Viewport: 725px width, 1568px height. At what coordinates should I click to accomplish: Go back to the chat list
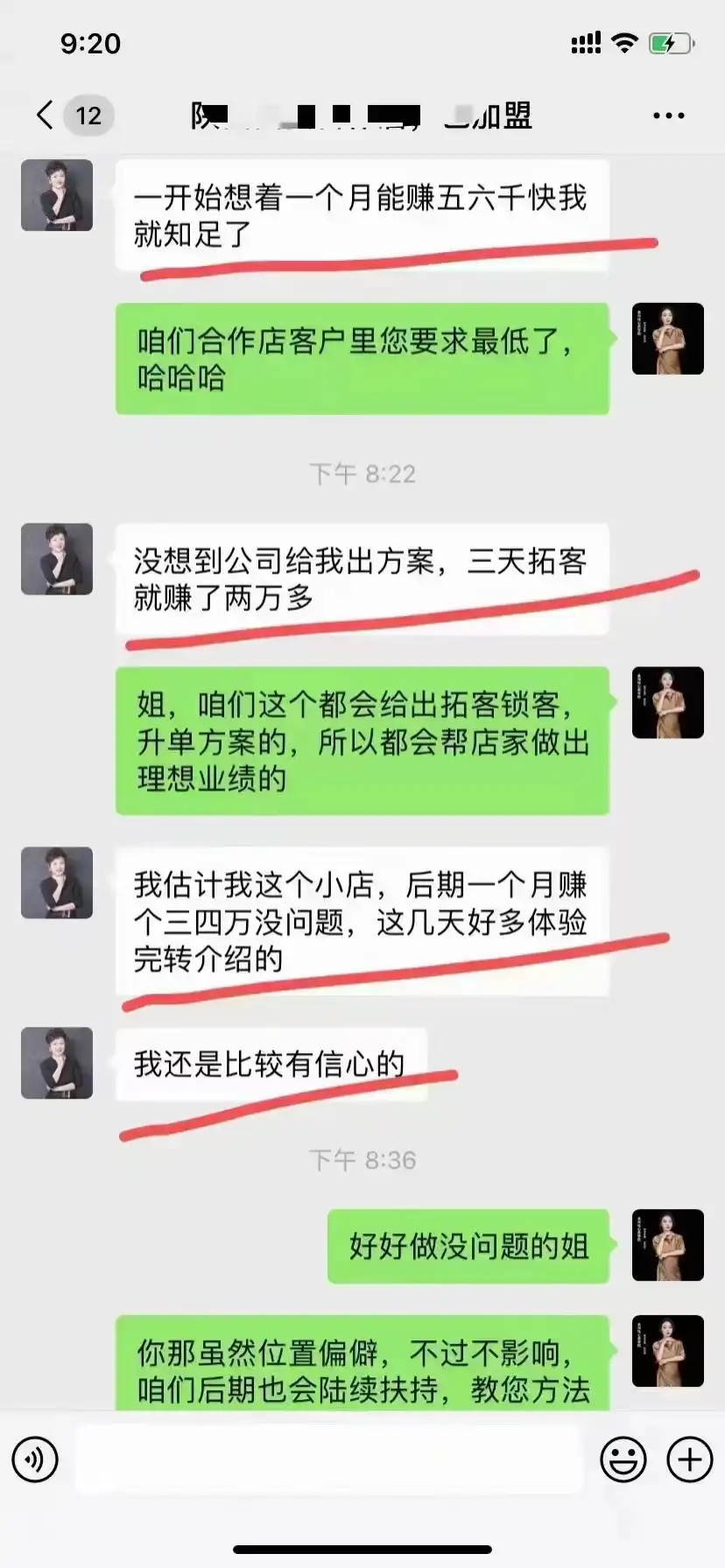point(46,115)
